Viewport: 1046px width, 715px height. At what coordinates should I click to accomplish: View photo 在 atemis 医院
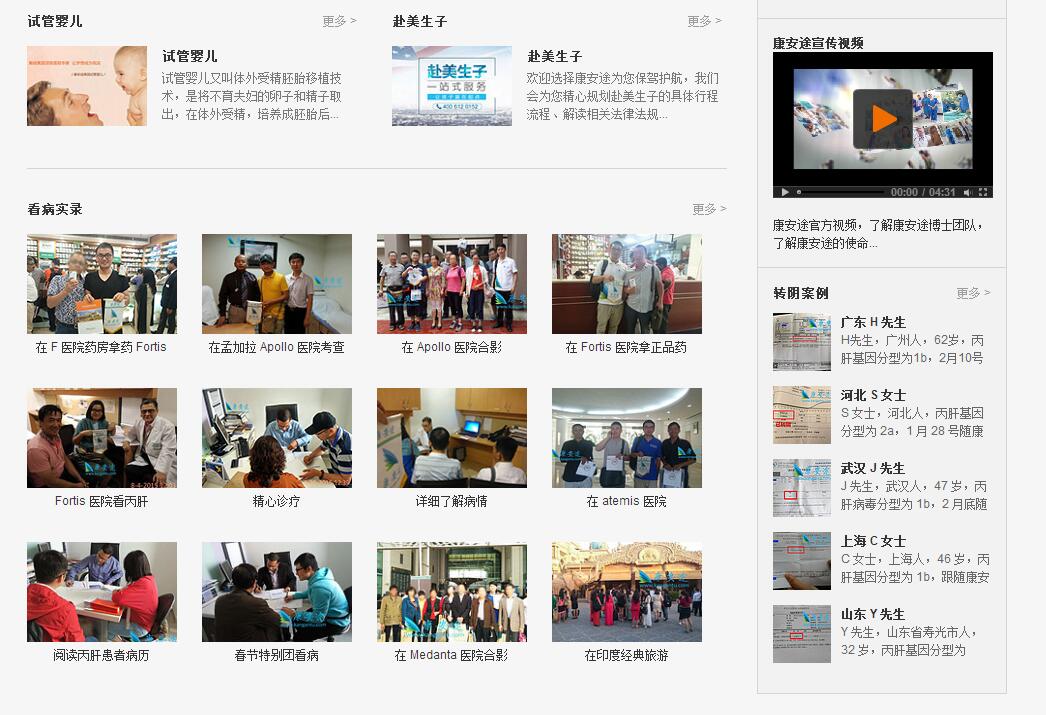coord(627,438)
